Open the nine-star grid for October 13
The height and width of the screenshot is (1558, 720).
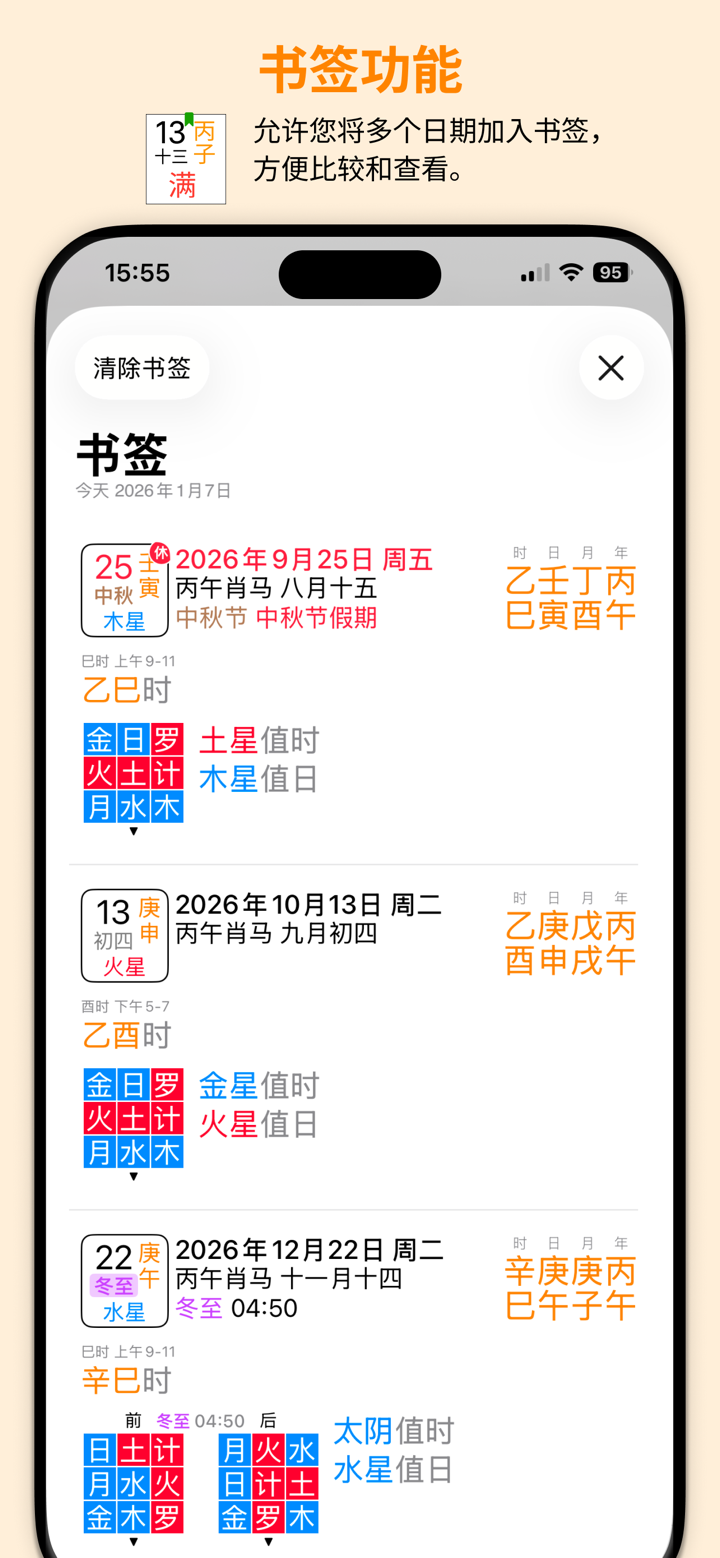[x=134, y=1118]
